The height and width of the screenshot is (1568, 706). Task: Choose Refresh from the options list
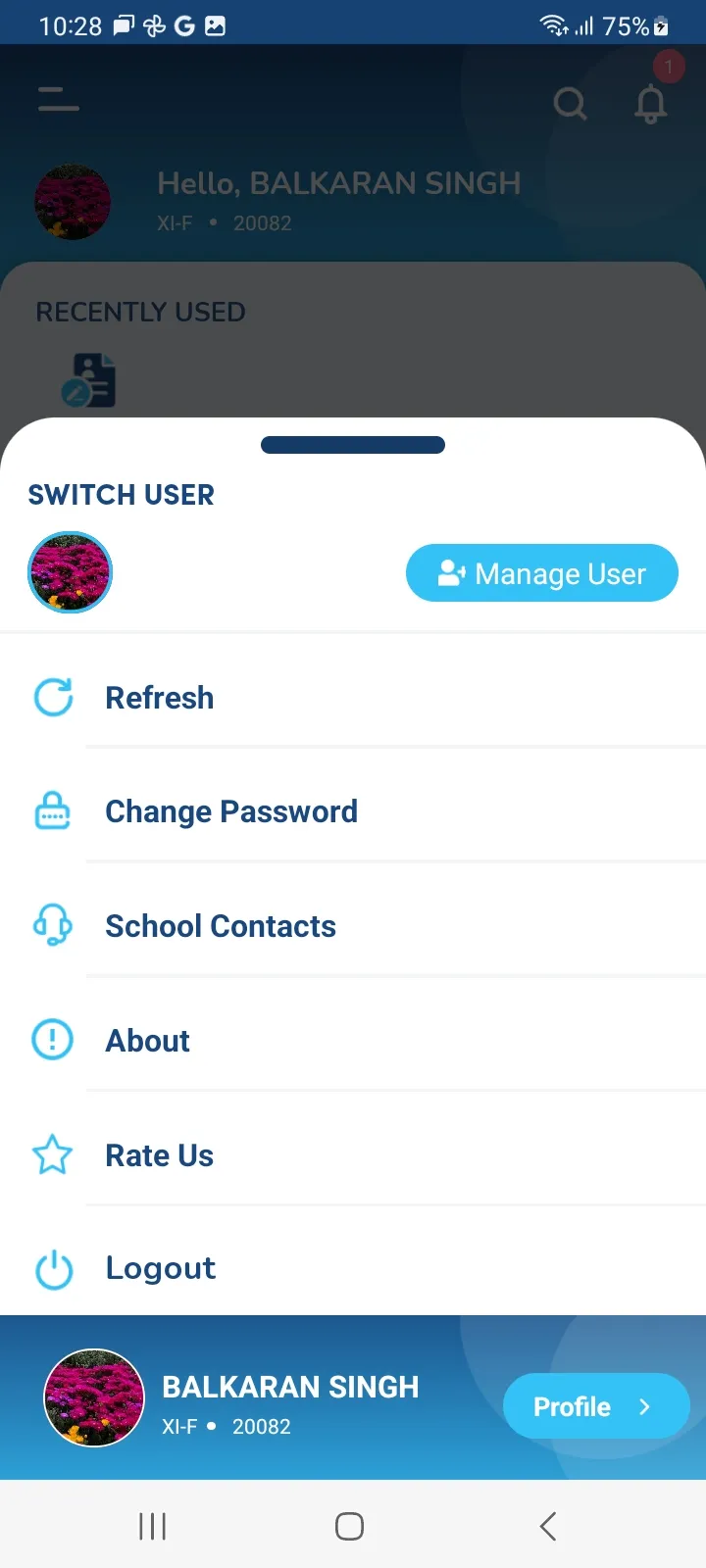pos(159,697)
